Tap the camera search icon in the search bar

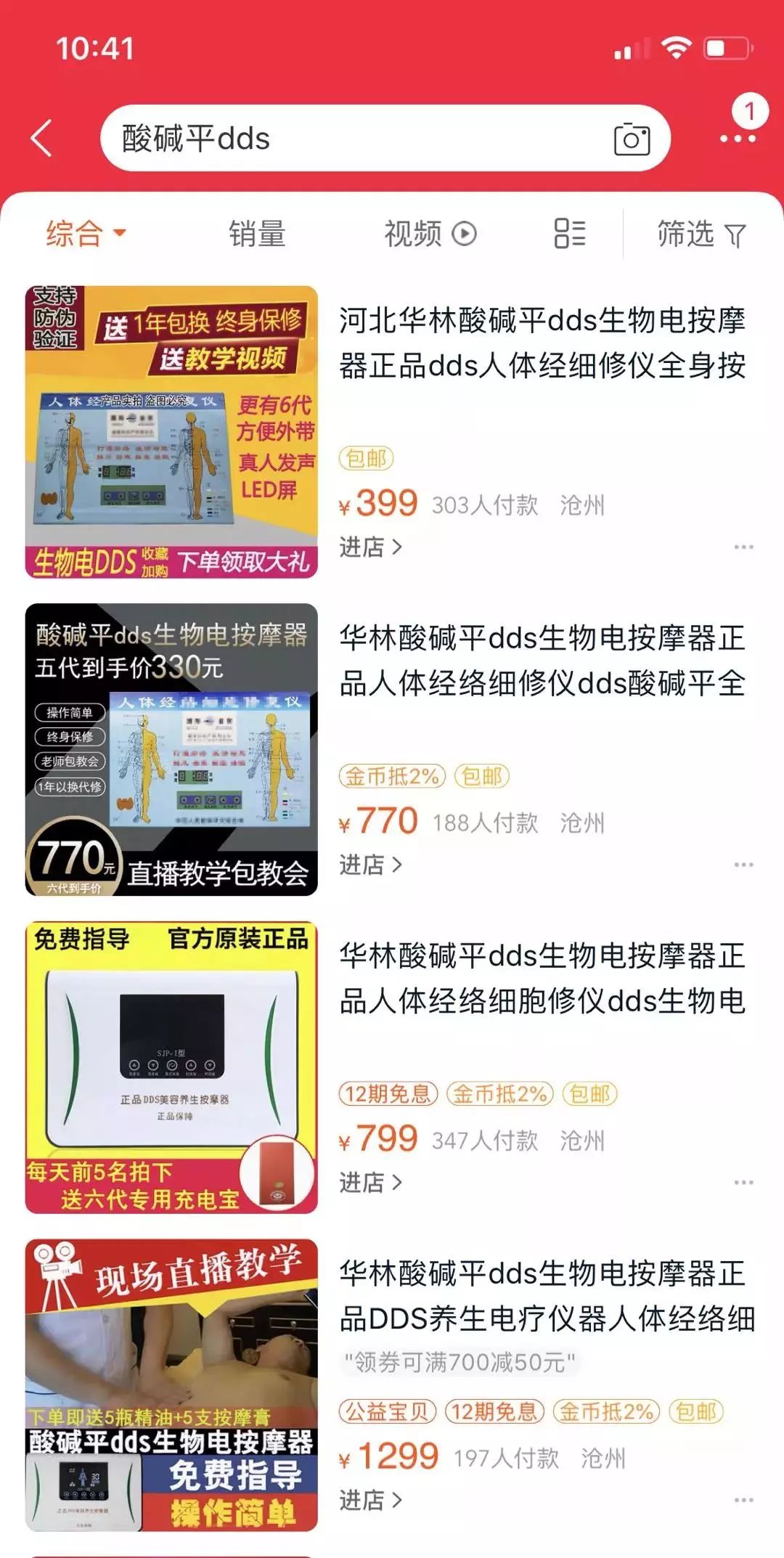pyautogui.click(x=632, y=138)
